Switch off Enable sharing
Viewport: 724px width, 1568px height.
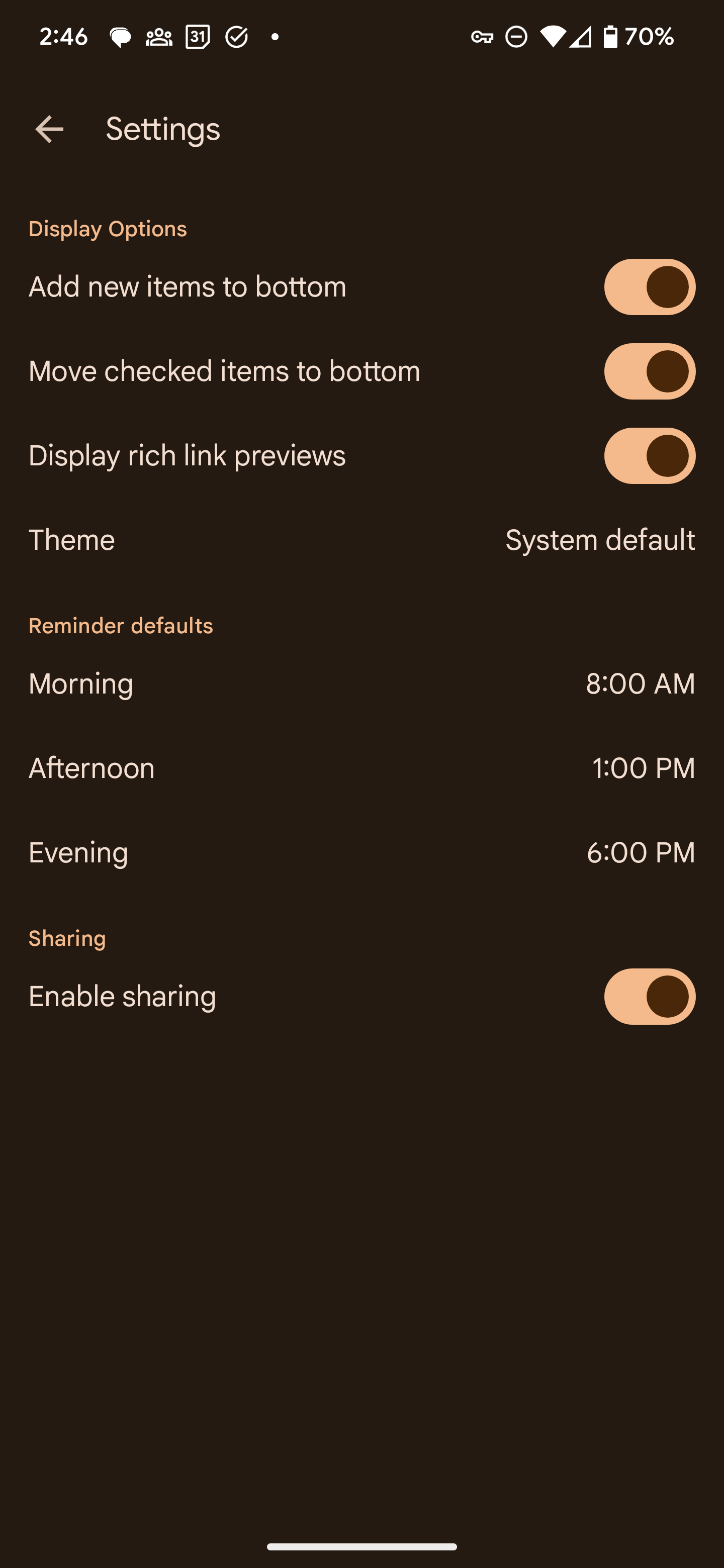click(649, 997)
